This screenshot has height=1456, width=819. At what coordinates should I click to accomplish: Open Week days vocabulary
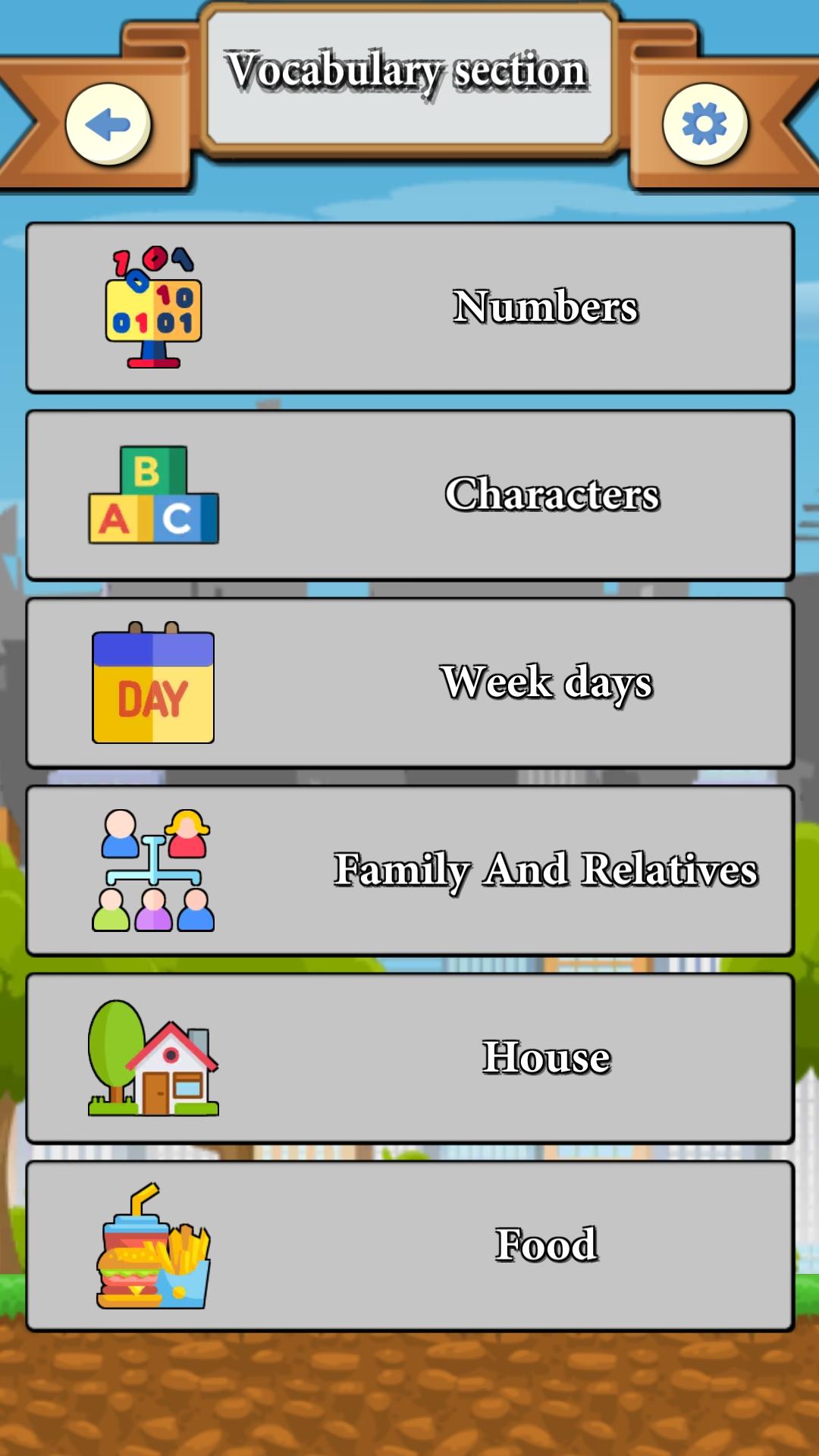pyautogui.click(x=409, y=682)
